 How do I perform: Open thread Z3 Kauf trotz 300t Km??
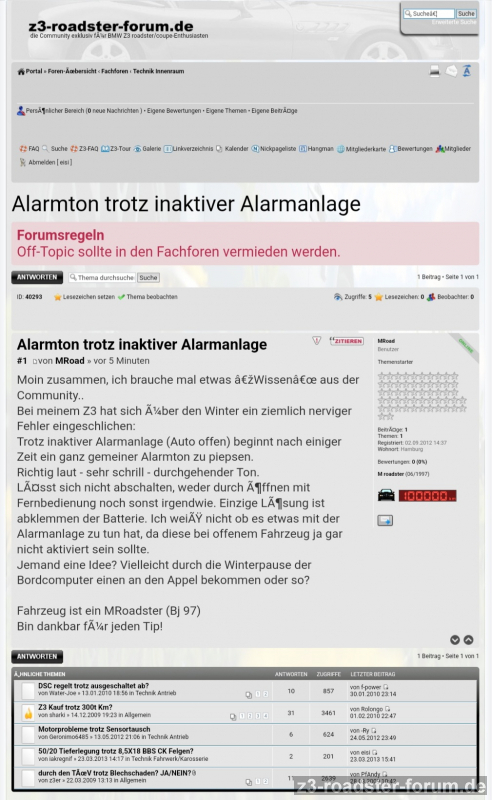coord(75,707)
